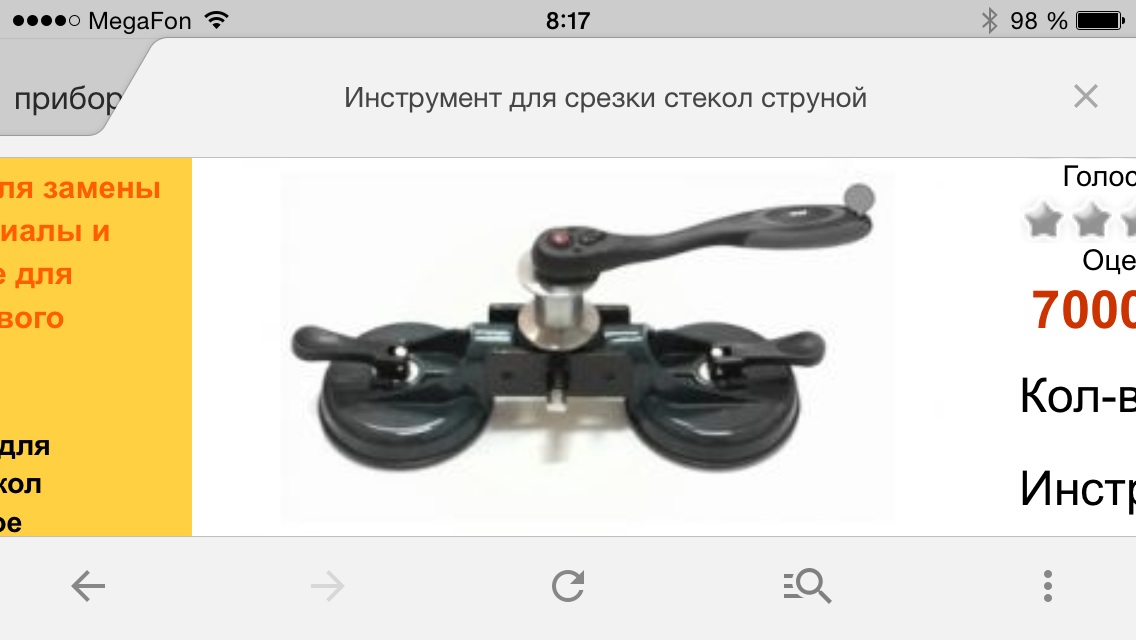Open the browser overflow menu
Image resolution: width=1136 pixels, height=640 pixels.
coord(1047,586)
